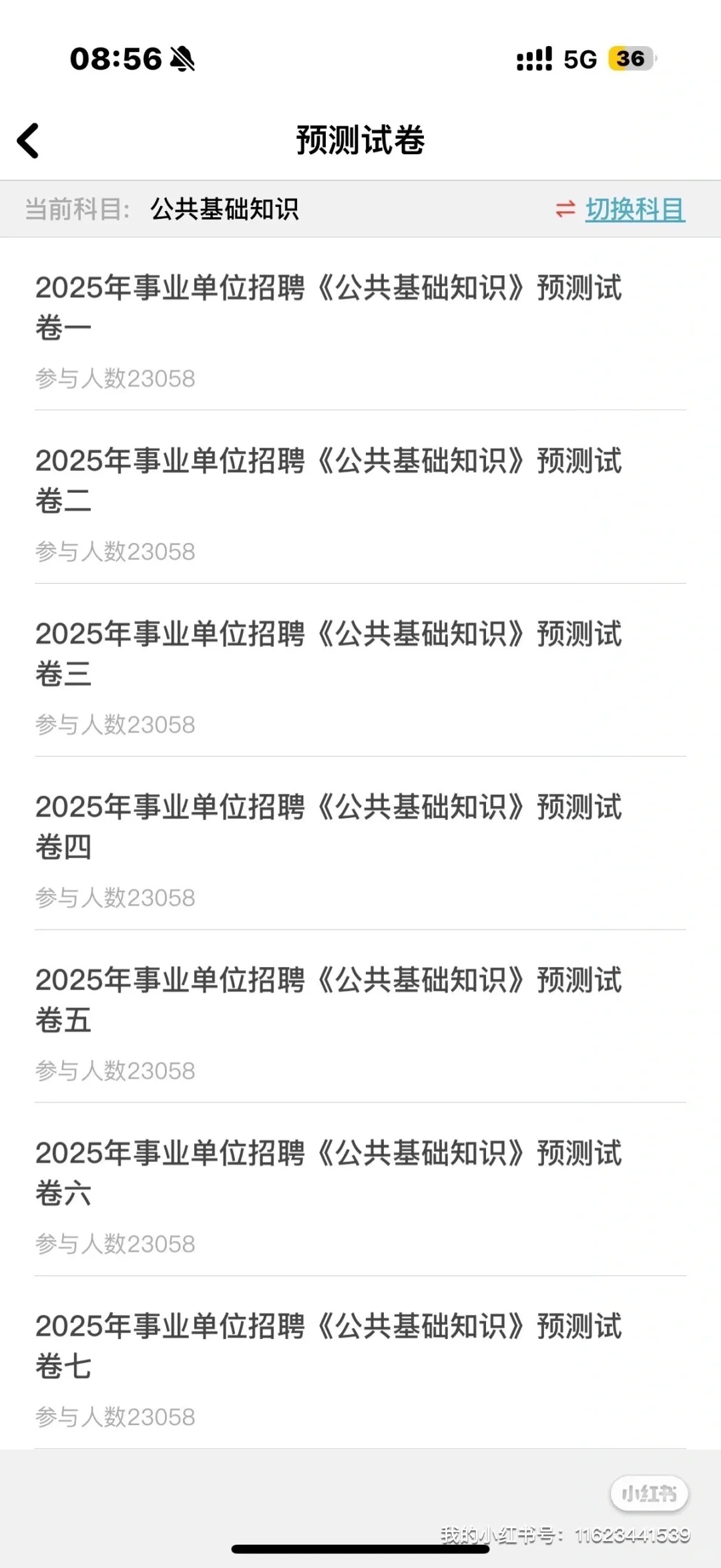This screenshot has height=1568, width=721.
Task: Open 预测试卷二 practice paper
Action: (x=328, y=481)
